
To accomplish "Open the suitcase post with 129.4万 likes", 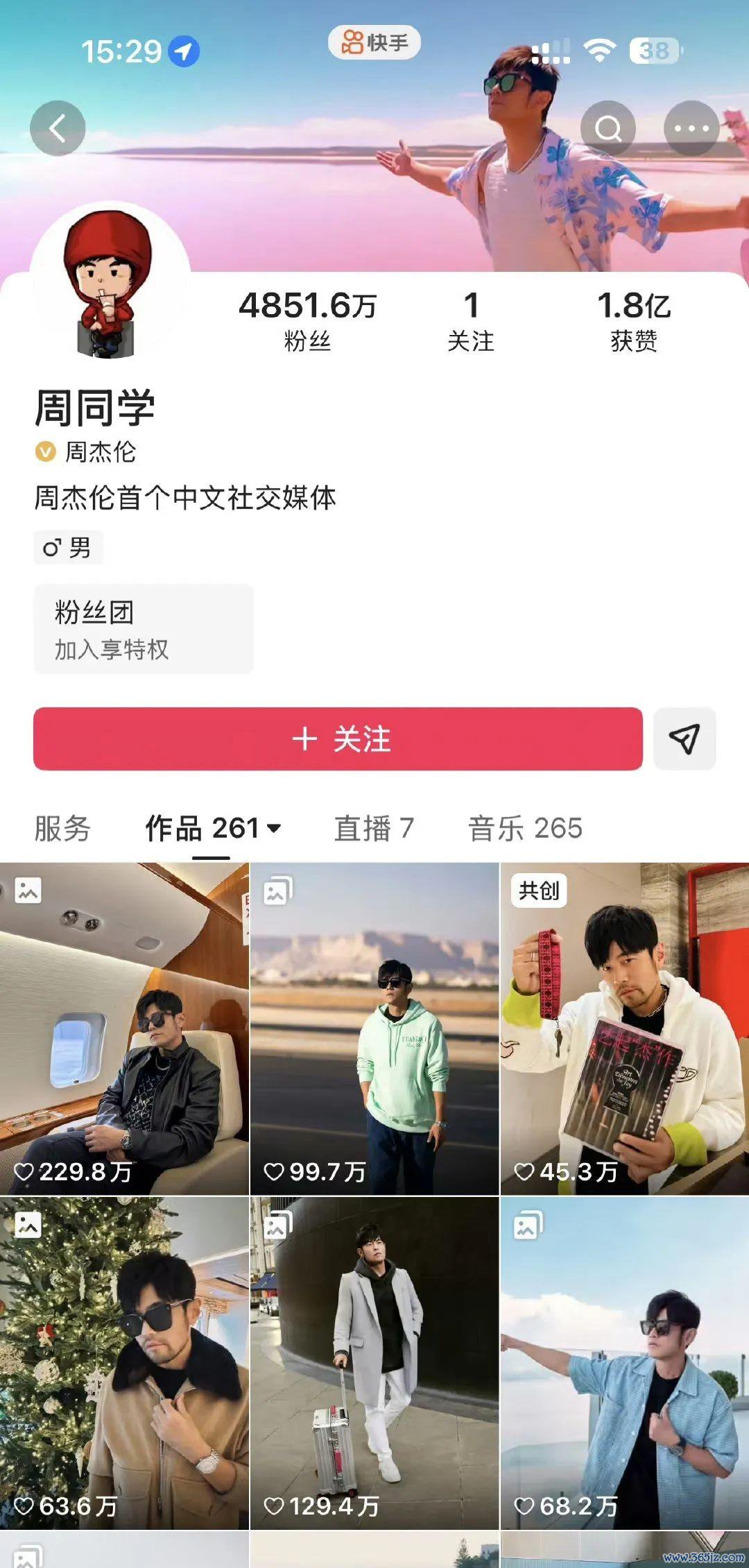I will click(x=374, y=1363).
